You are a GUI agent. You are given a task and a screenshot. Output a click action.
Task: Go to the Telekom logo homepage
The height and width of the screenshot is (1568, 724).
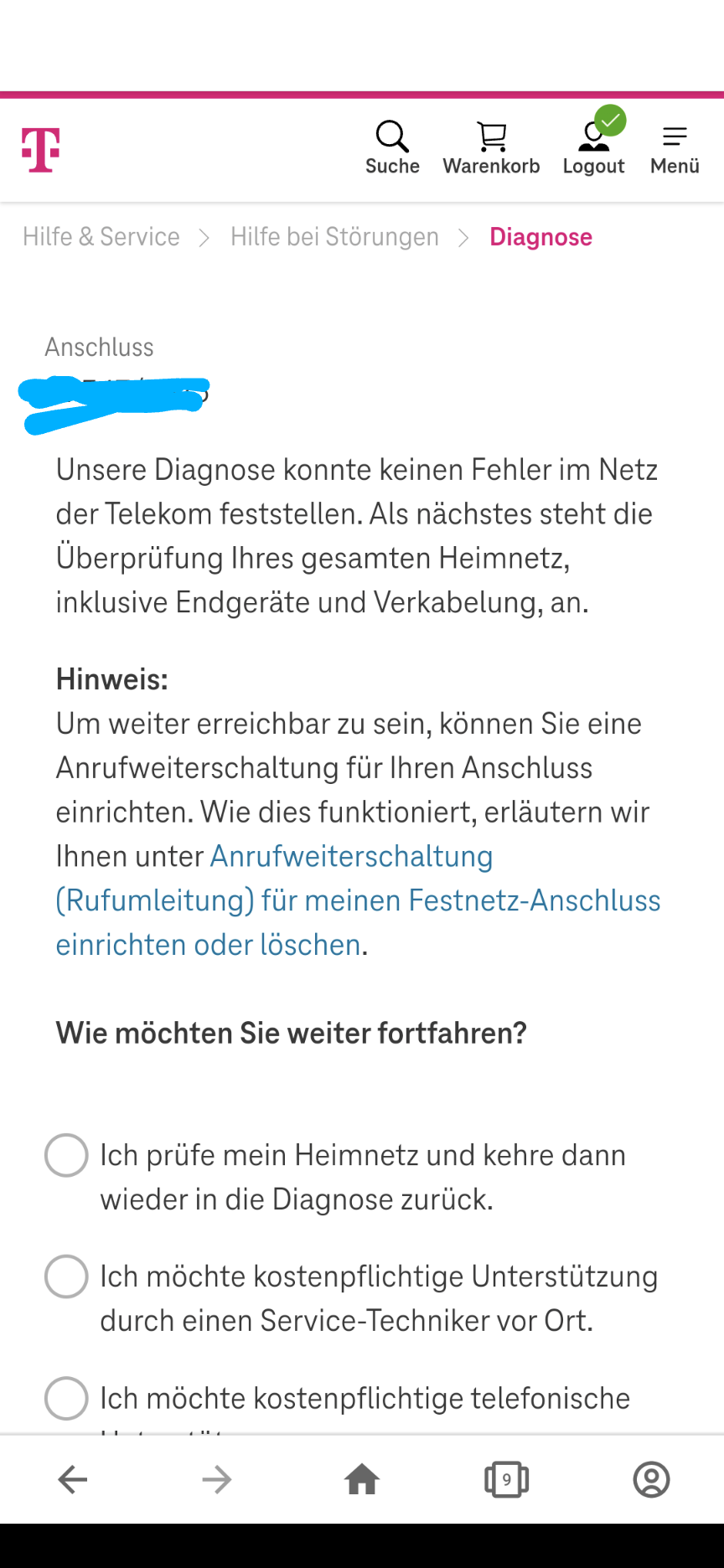(41, 150)
